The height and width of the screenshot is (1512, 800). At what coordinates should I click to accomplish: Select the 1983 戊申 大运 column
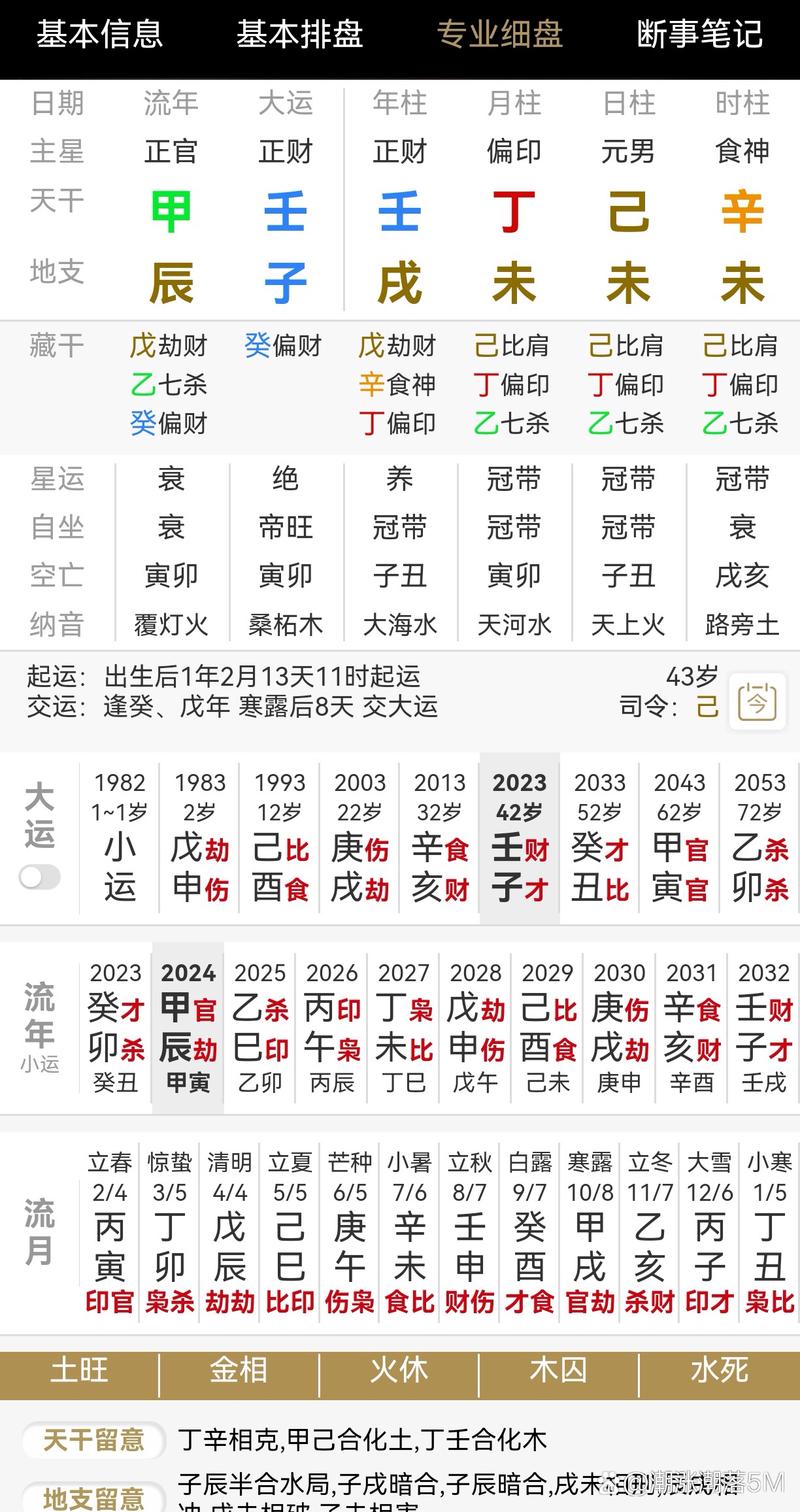tap(199, 838)
